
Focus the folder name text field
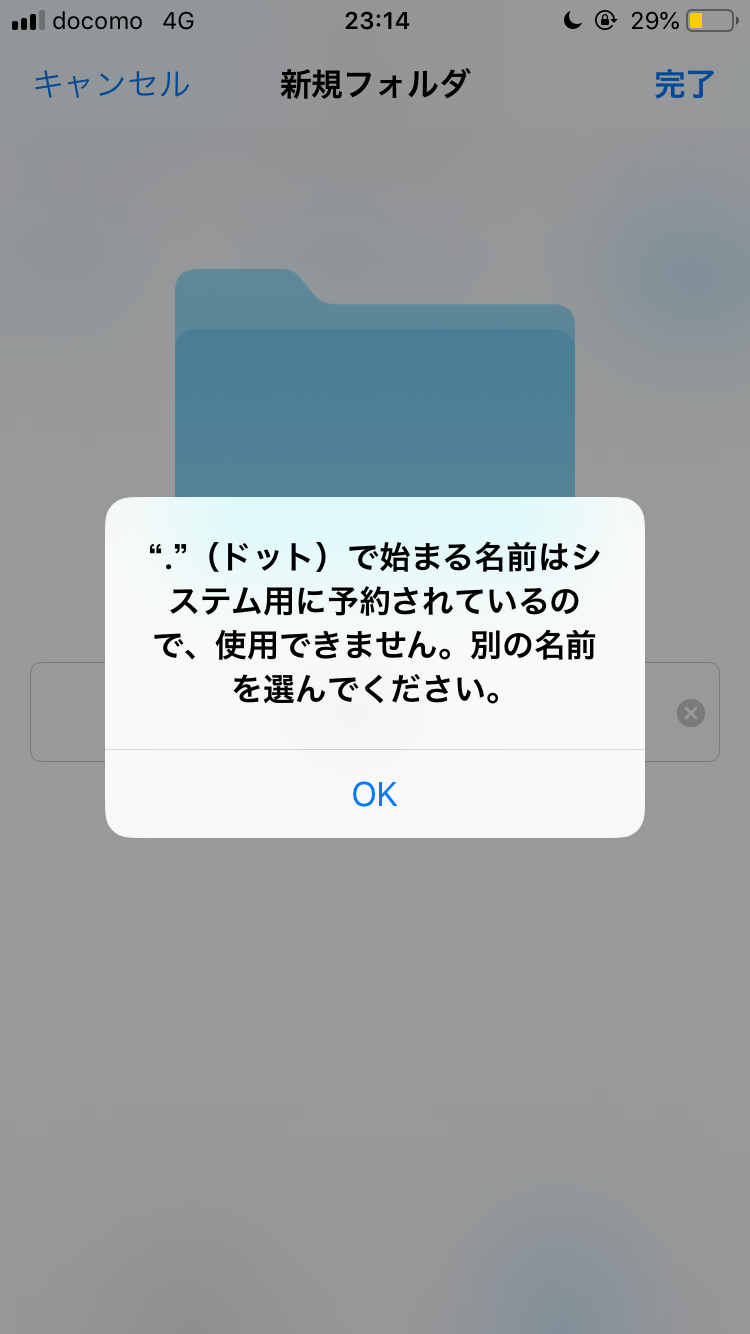click(x=68, y=713)
